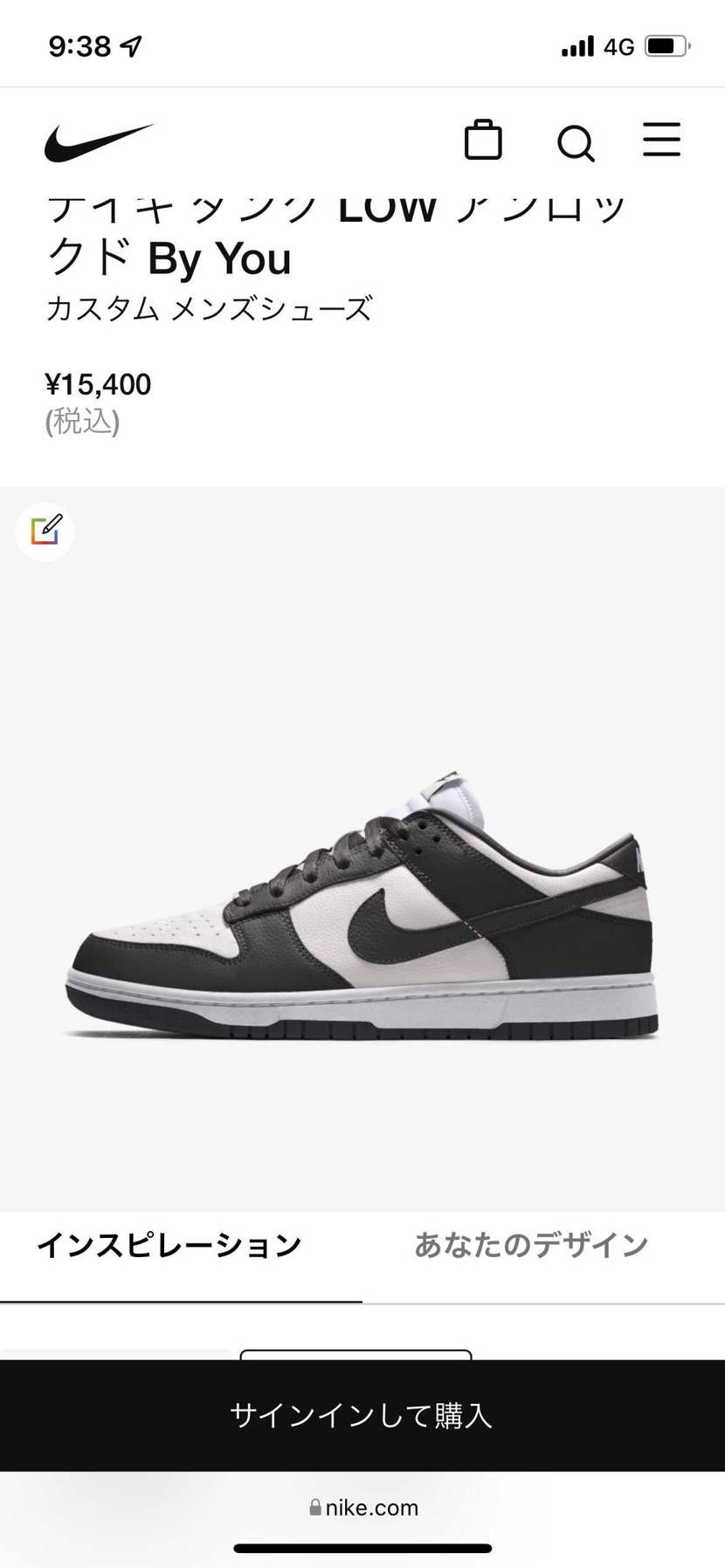Tap the customize design edit icon
Screen dimensions: 725x1568
45,531
